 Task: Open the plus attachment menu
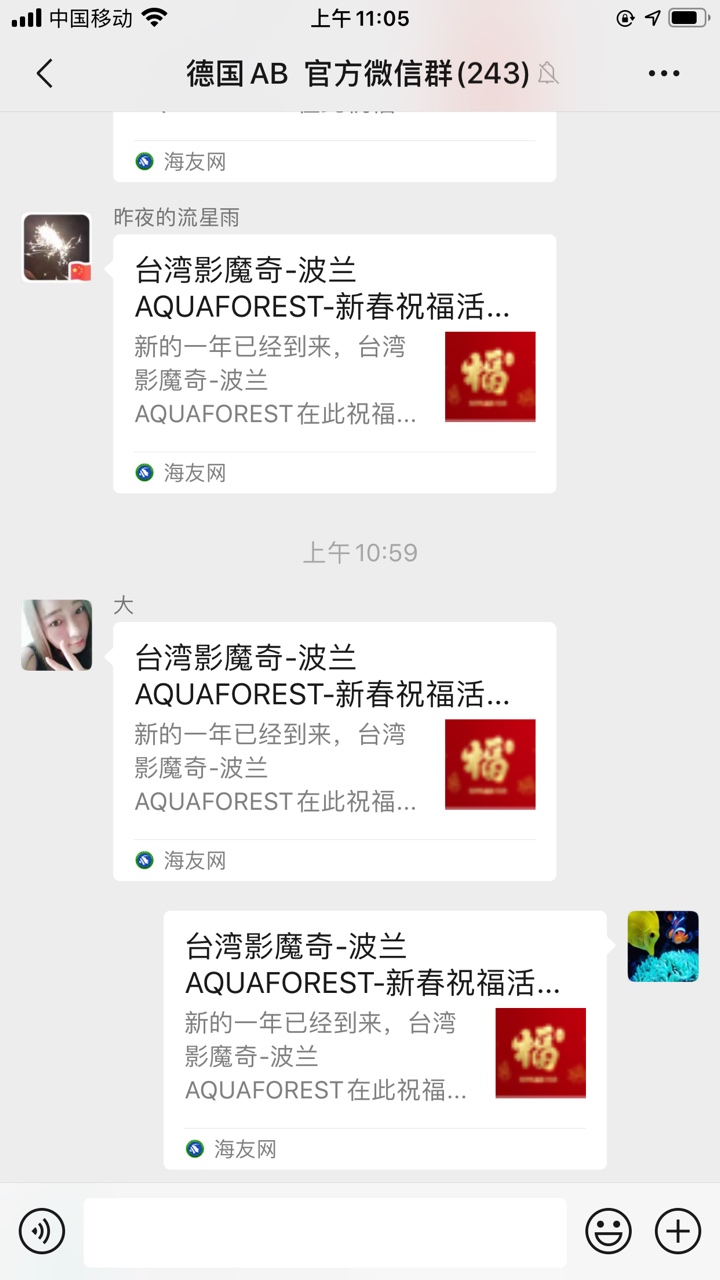(678, 1231)
